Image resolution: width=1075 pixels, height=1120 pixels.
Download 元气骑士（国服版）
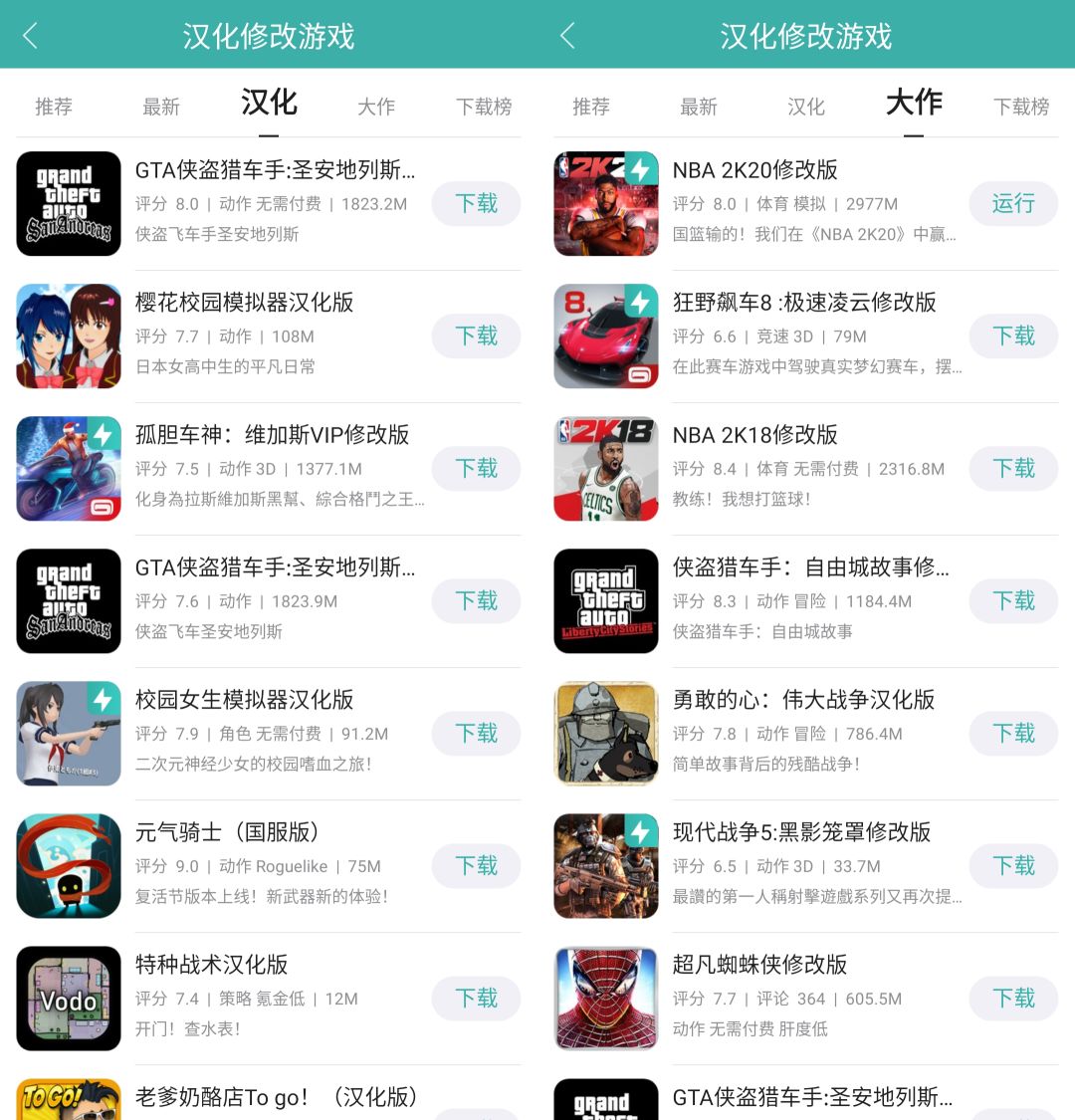(x=476, y=865)
